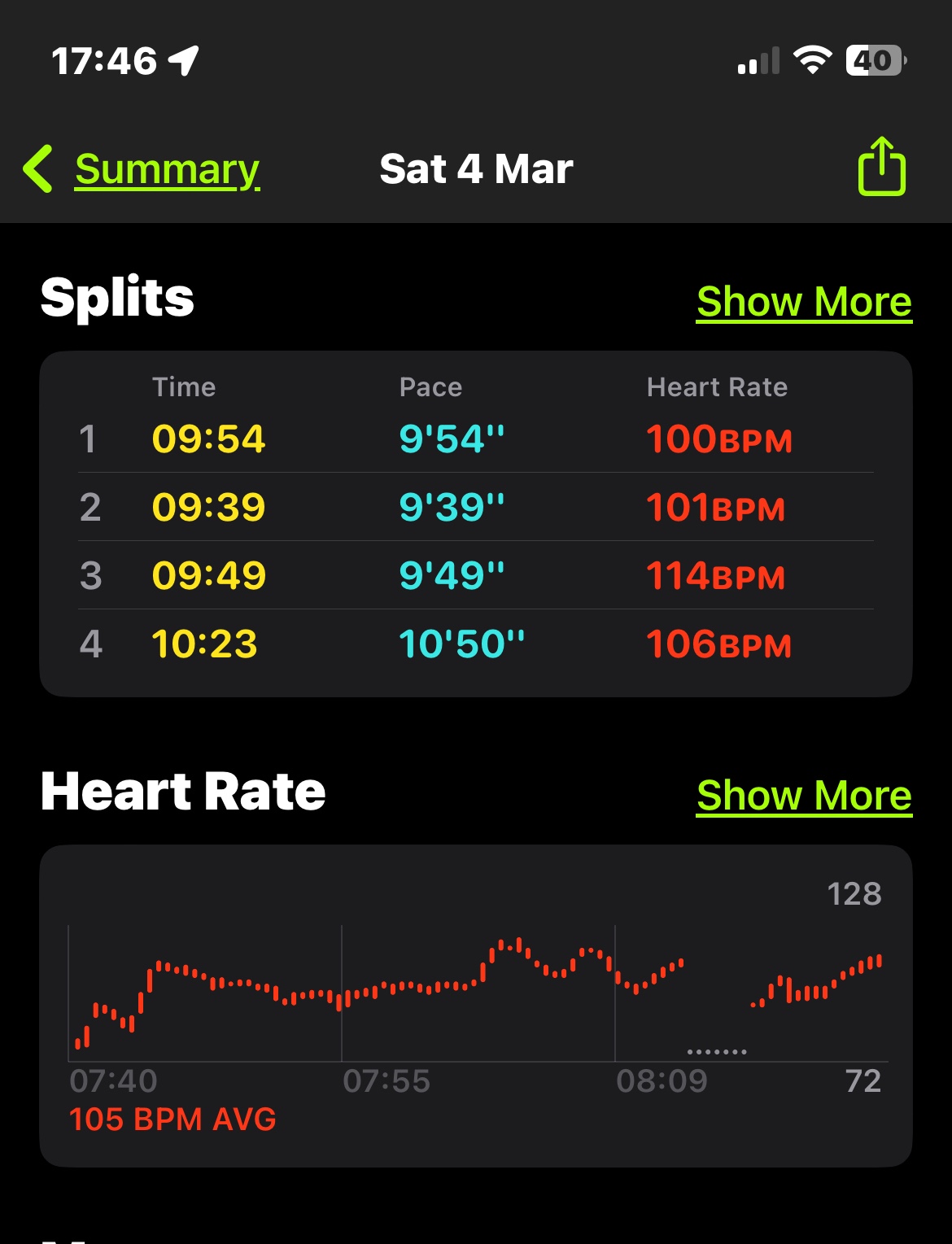Tap the Sat 4 Mar title

[476, 168]
